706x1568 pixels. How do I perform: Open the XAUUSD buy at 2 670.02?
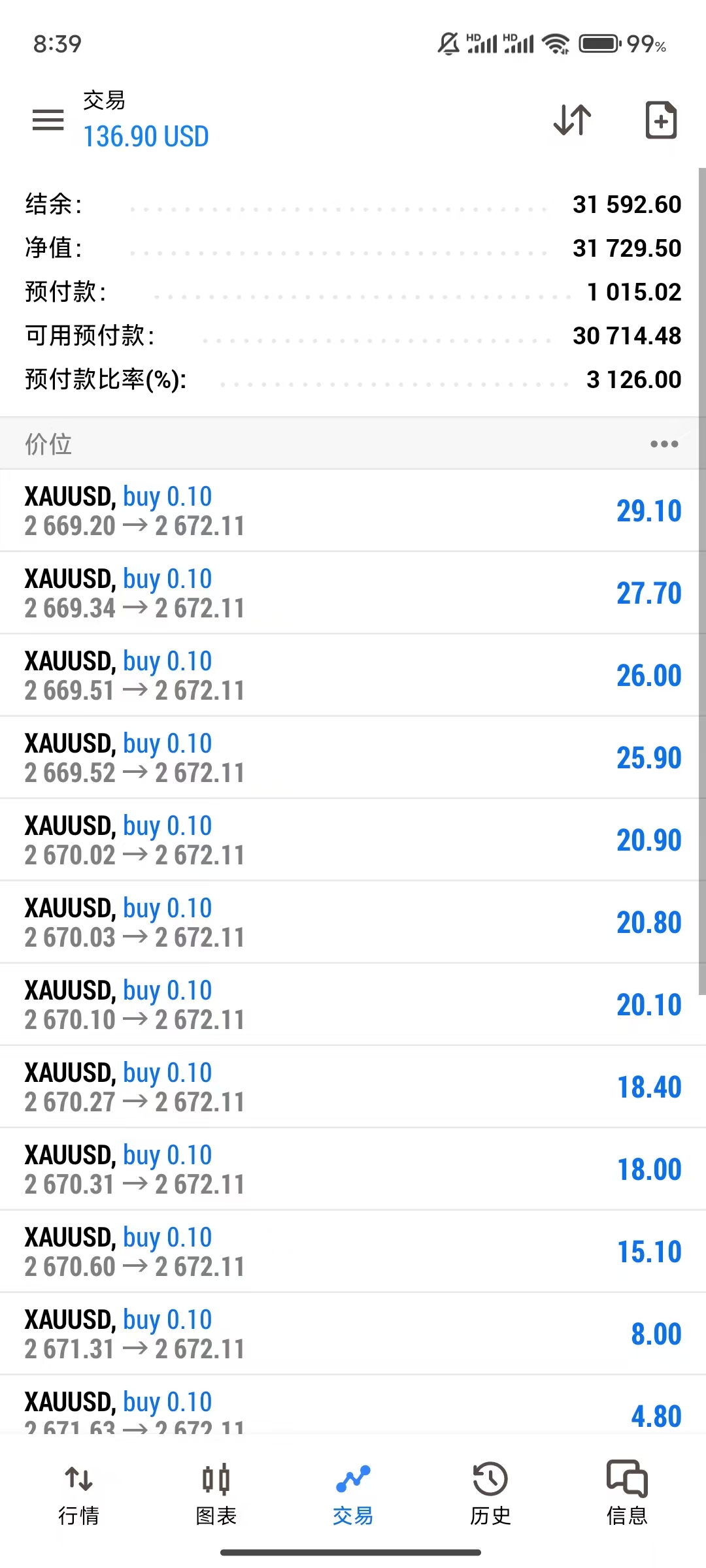click(x=353, y=840)
